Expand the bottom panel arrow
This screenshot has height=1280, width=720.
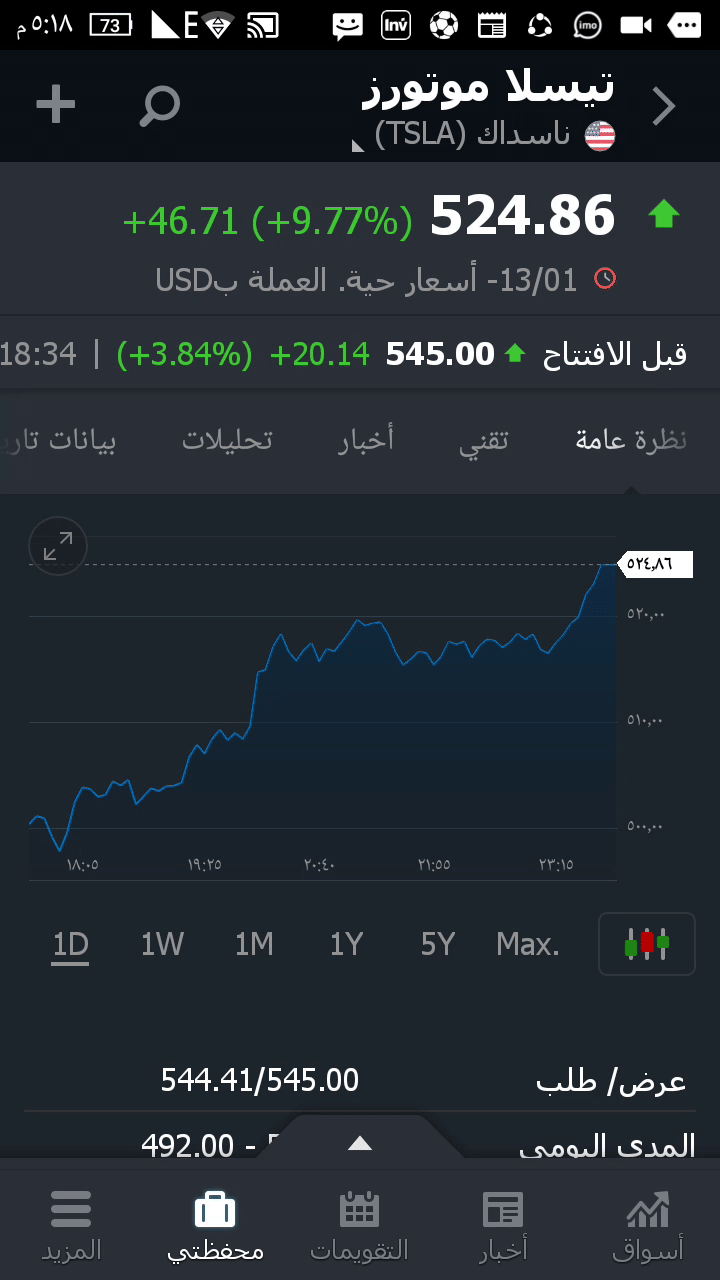coord(360,1143)
